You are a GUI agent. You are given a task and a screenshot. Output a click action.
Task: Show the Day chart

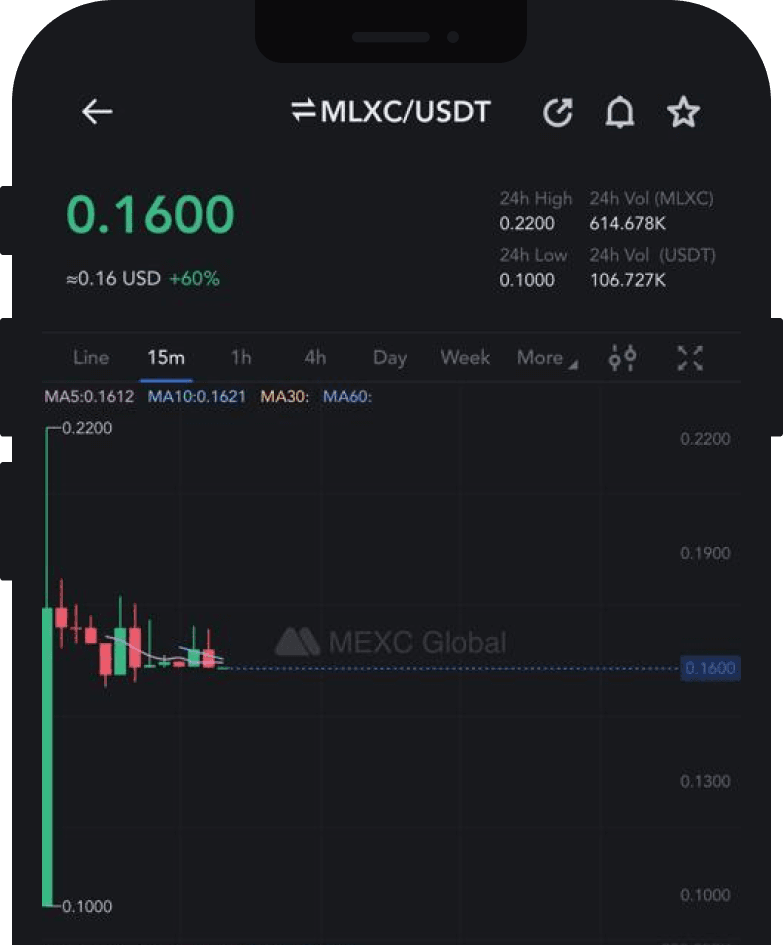389,357
